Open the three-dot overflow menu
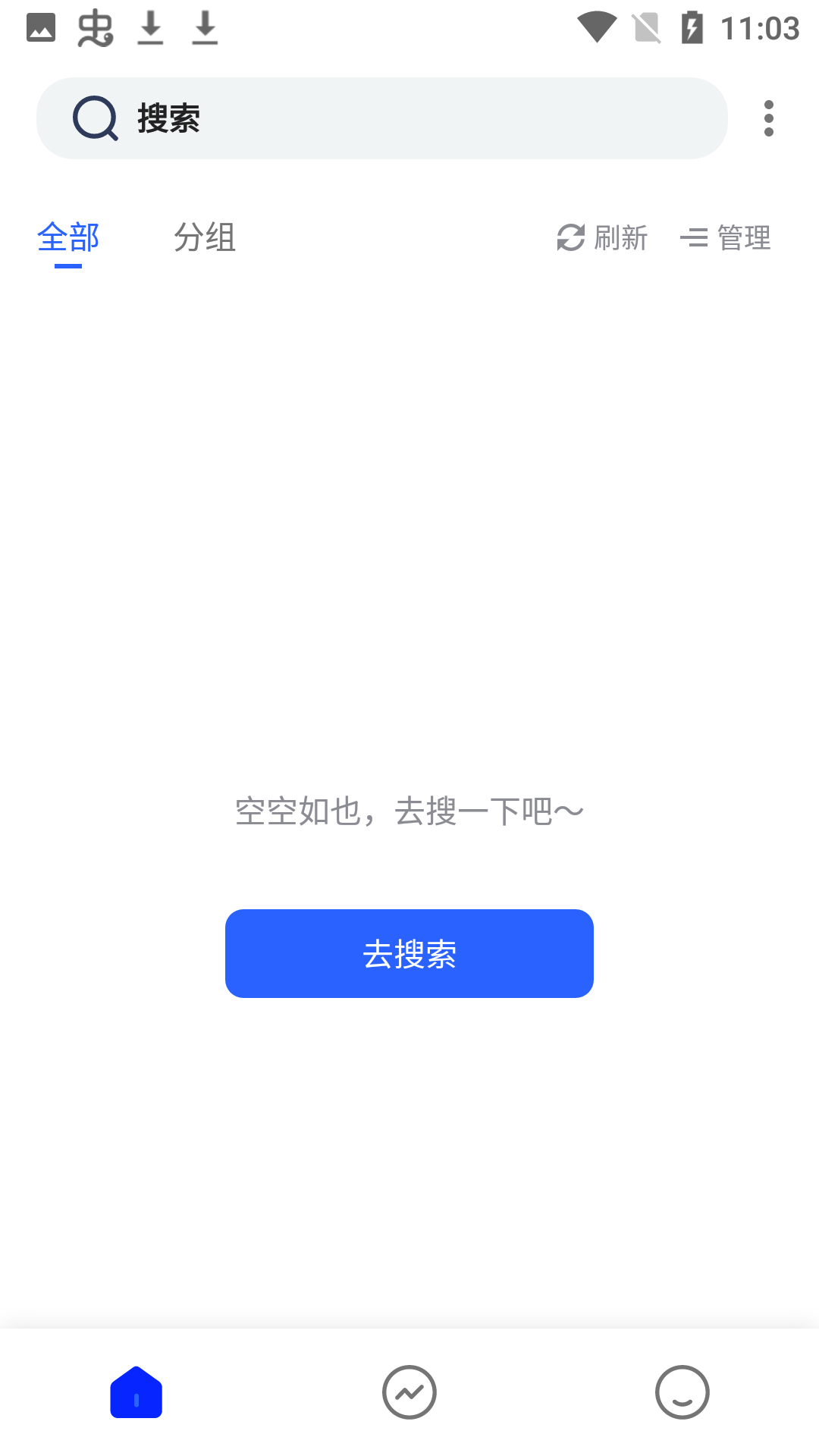This screenshot has width=819, height=1456. tap(768, 118)
